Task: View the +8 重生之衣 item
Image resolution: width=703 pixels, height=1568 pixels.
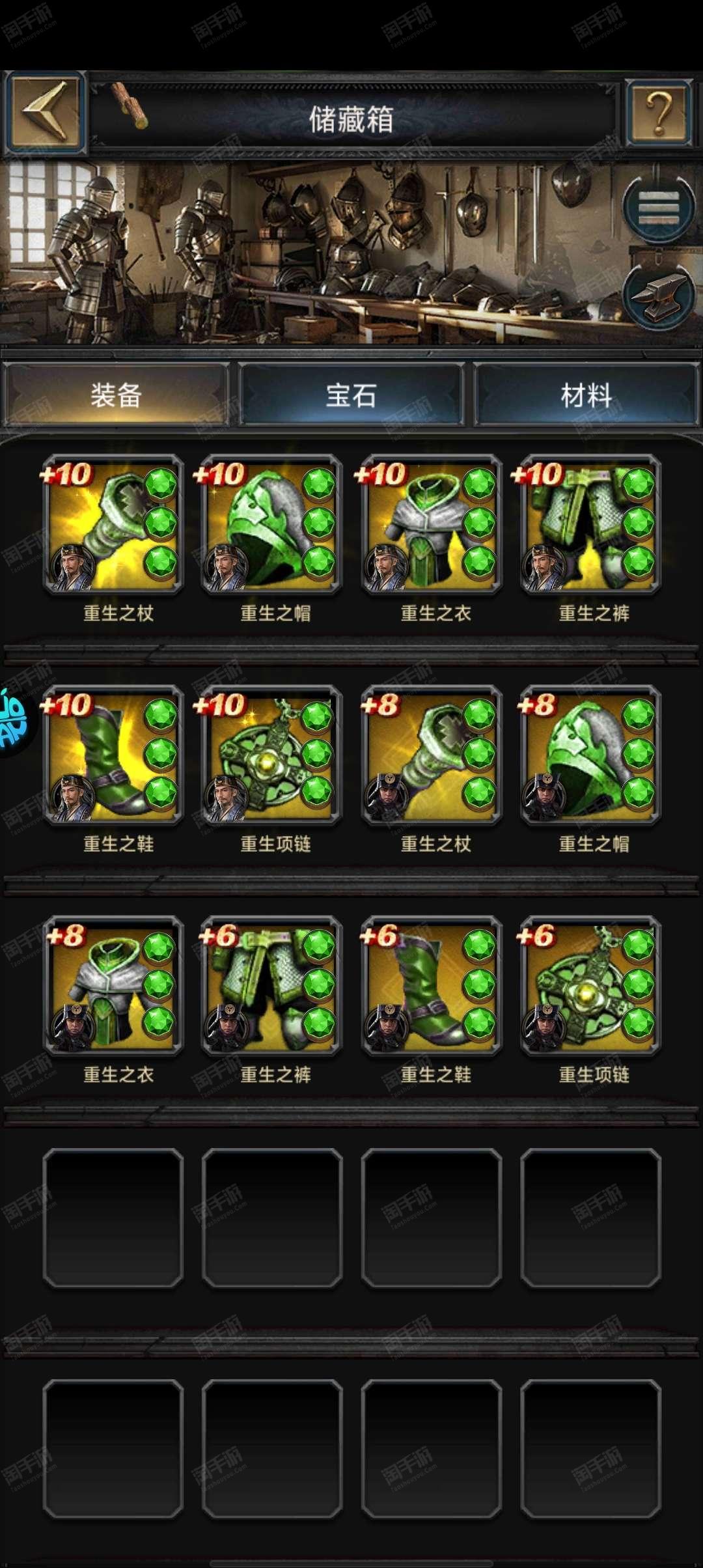Action: (x=113, y=987)
